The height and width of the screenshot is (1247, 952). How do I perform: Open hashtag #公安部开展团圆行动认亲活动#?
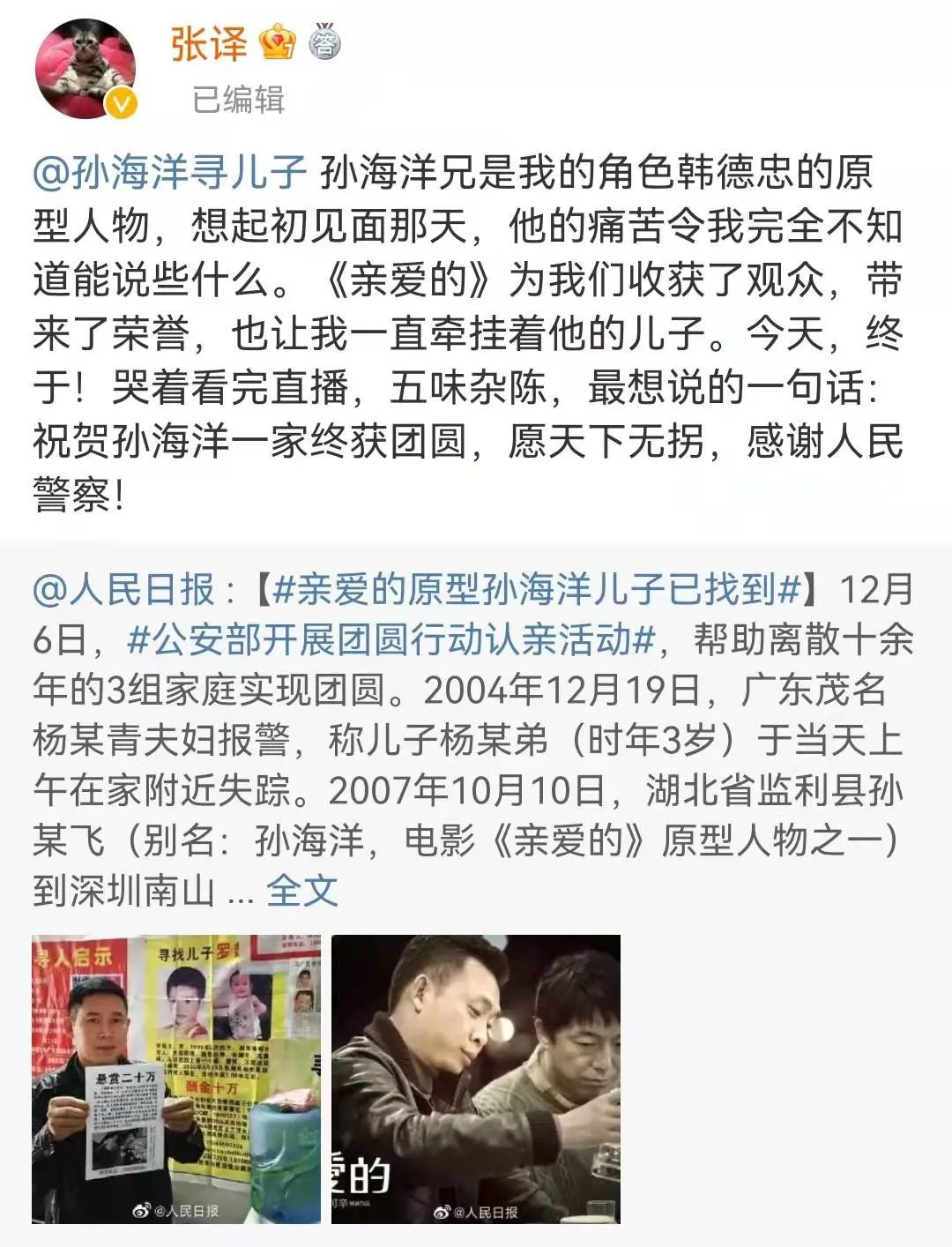(x=391, y=640)
